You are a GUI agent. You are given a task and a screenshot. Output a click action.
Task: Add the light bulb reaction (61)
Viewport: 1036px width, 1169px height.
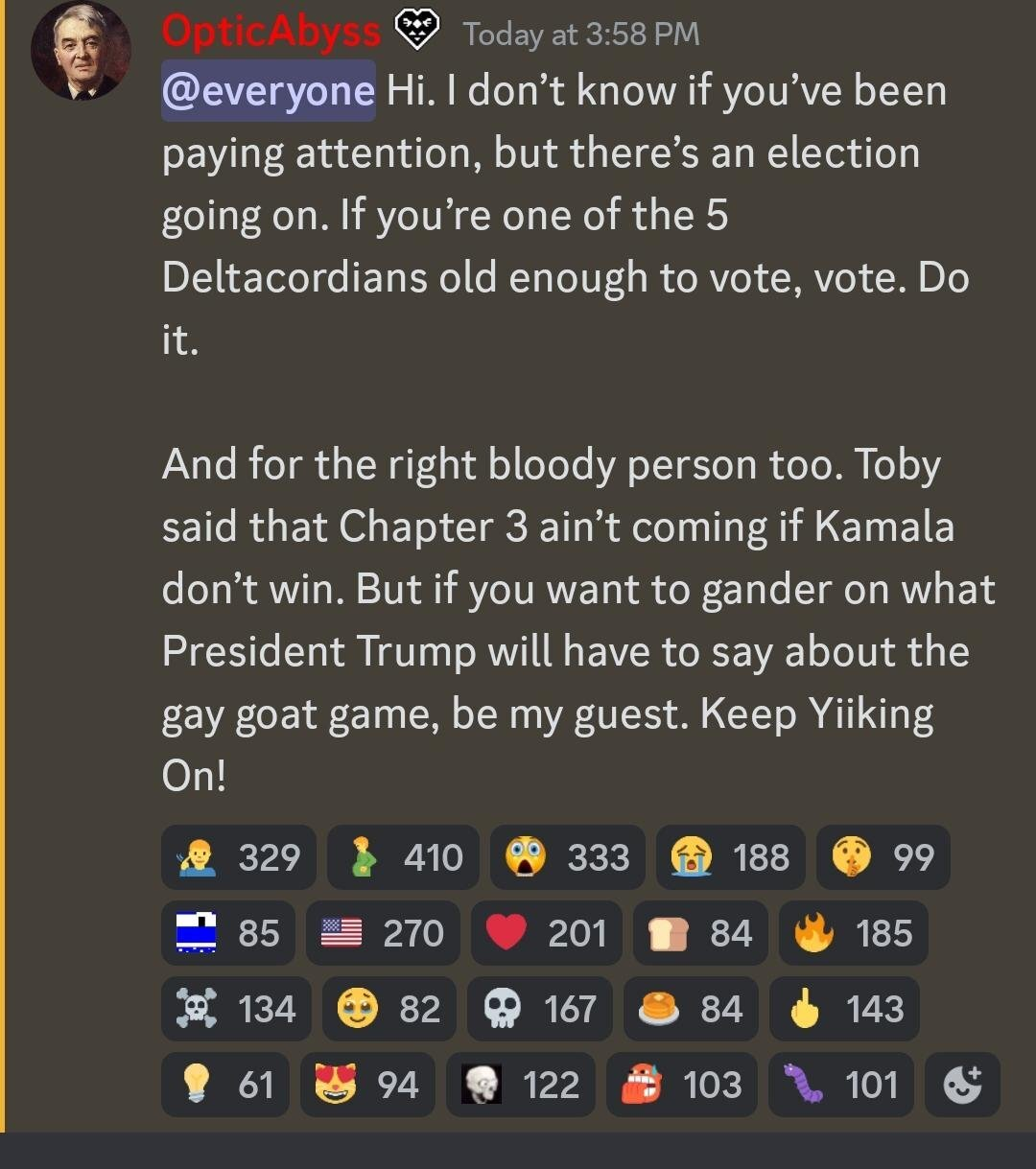[225, 1085]
